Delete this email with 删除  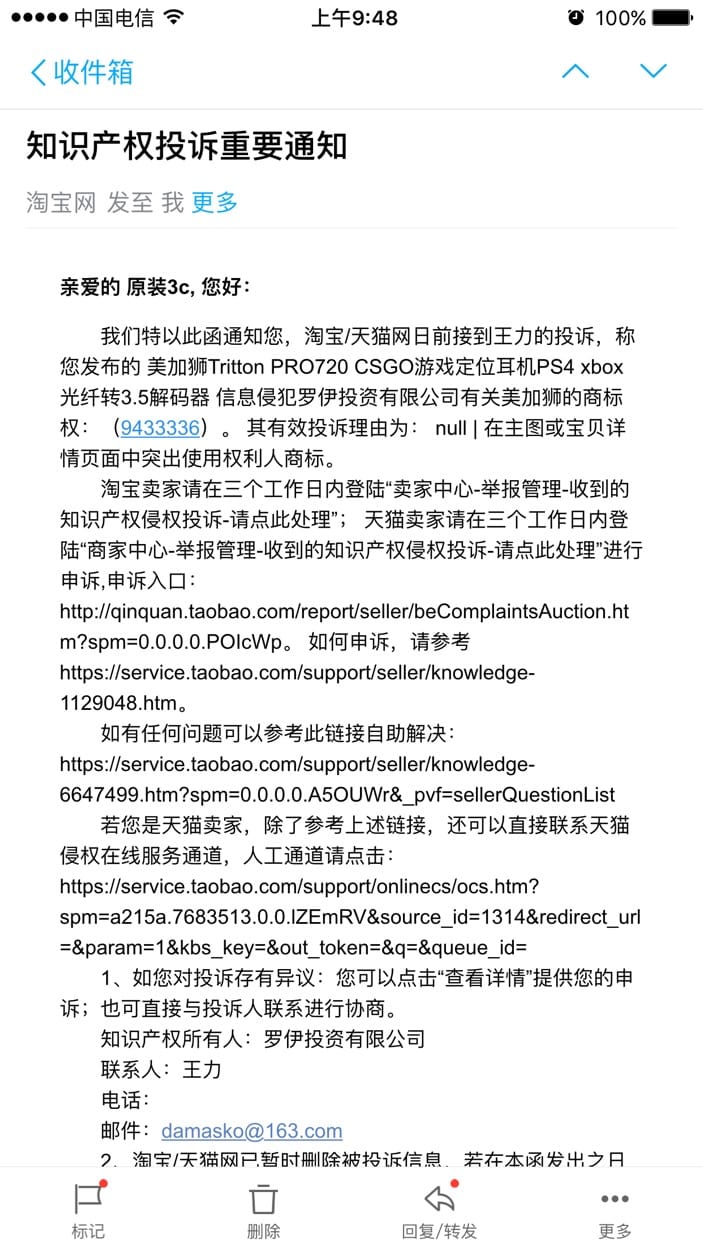(x=263, y=1208)
